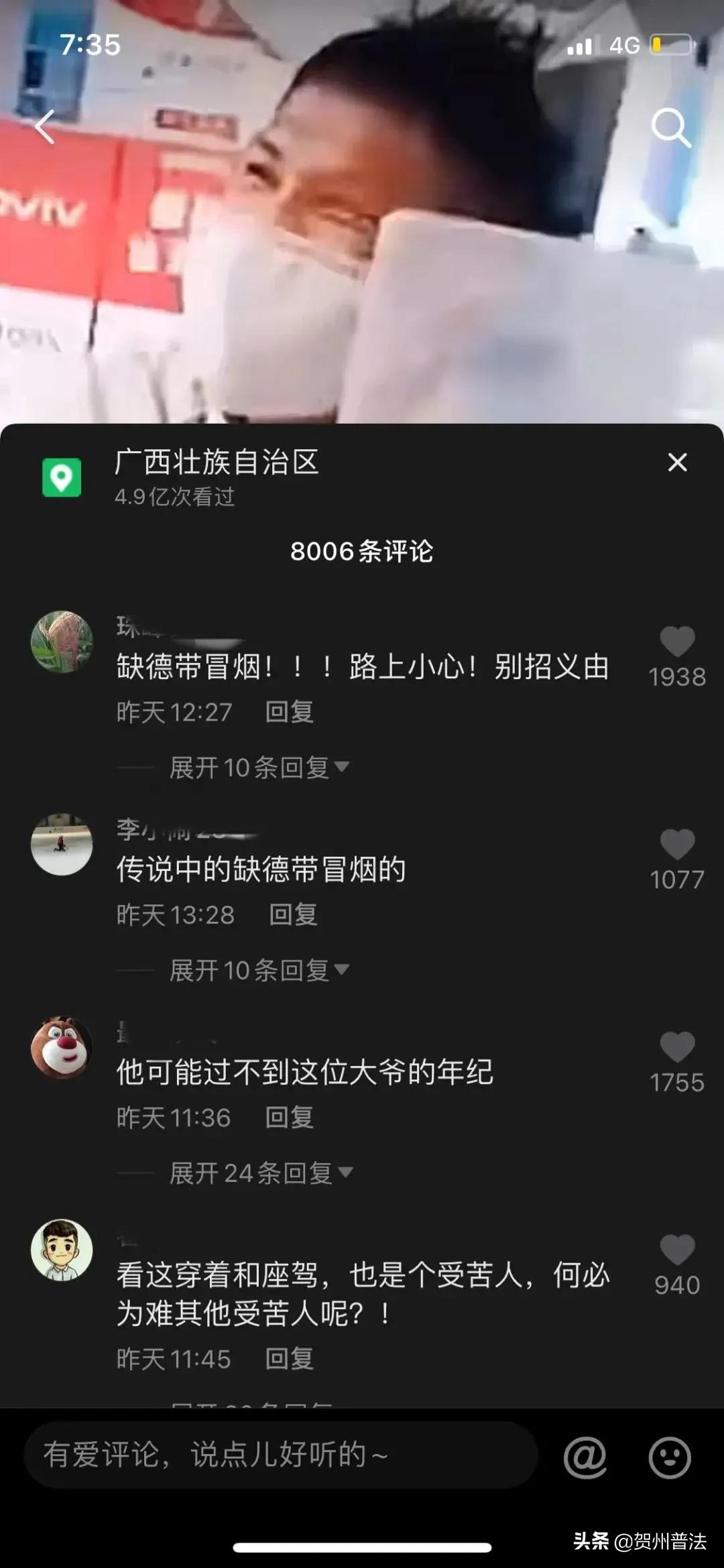This screenshot has height=1568, width=724.
Task: Close the comments panel with X
Action: click(x=678, y=461)
